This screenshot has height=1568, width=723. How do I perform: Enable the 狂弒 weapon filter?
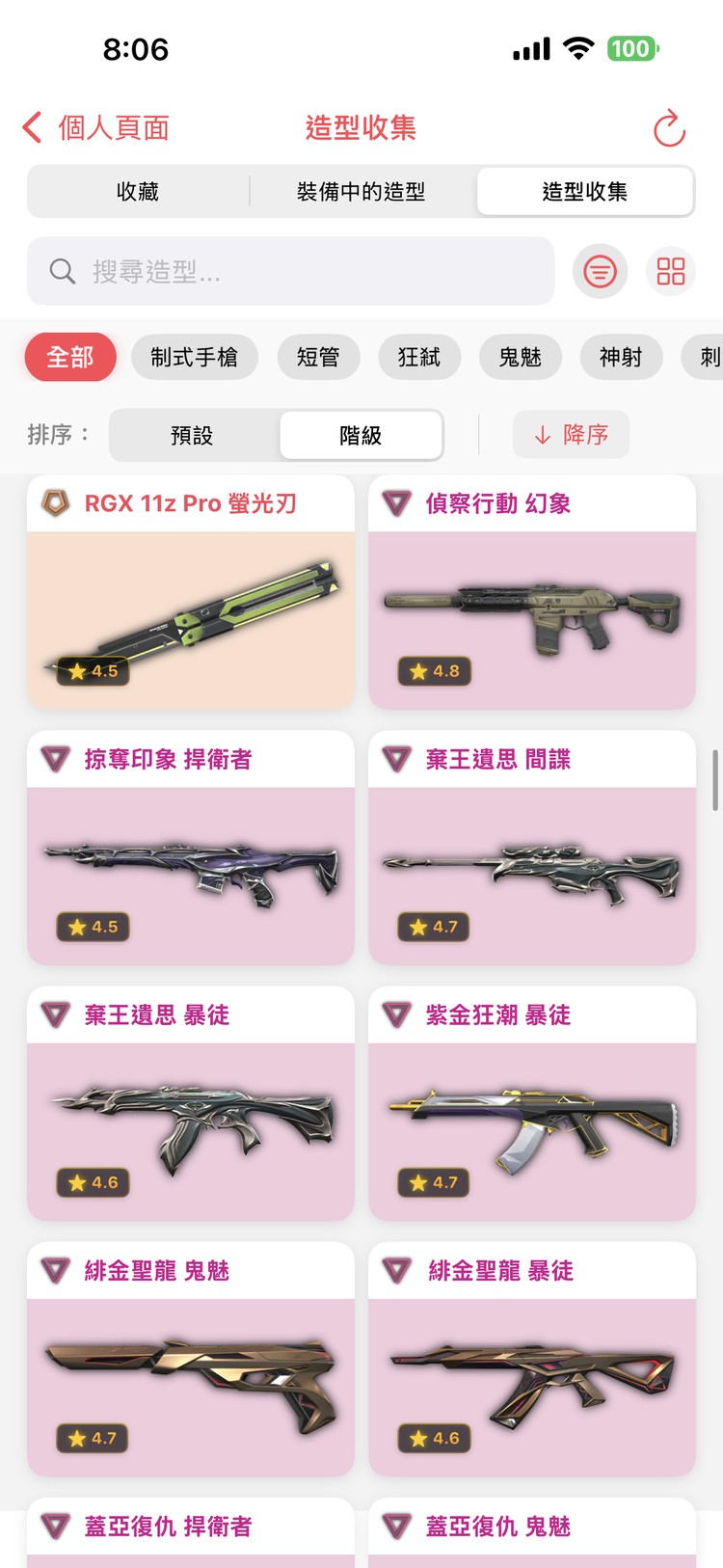tap(419, 357)
